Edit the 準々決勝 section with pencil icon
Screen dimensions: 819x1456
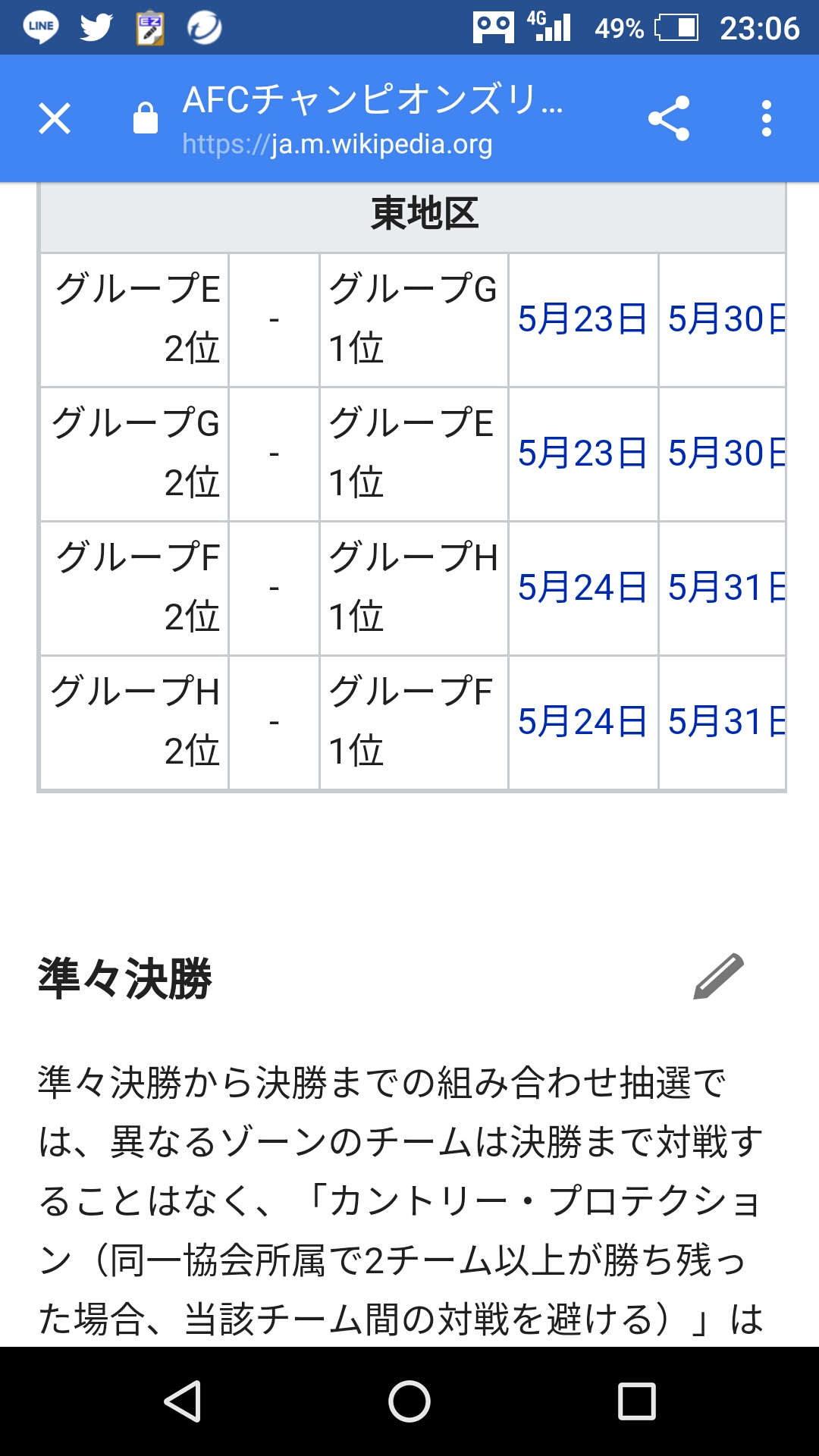click(719, 977)
